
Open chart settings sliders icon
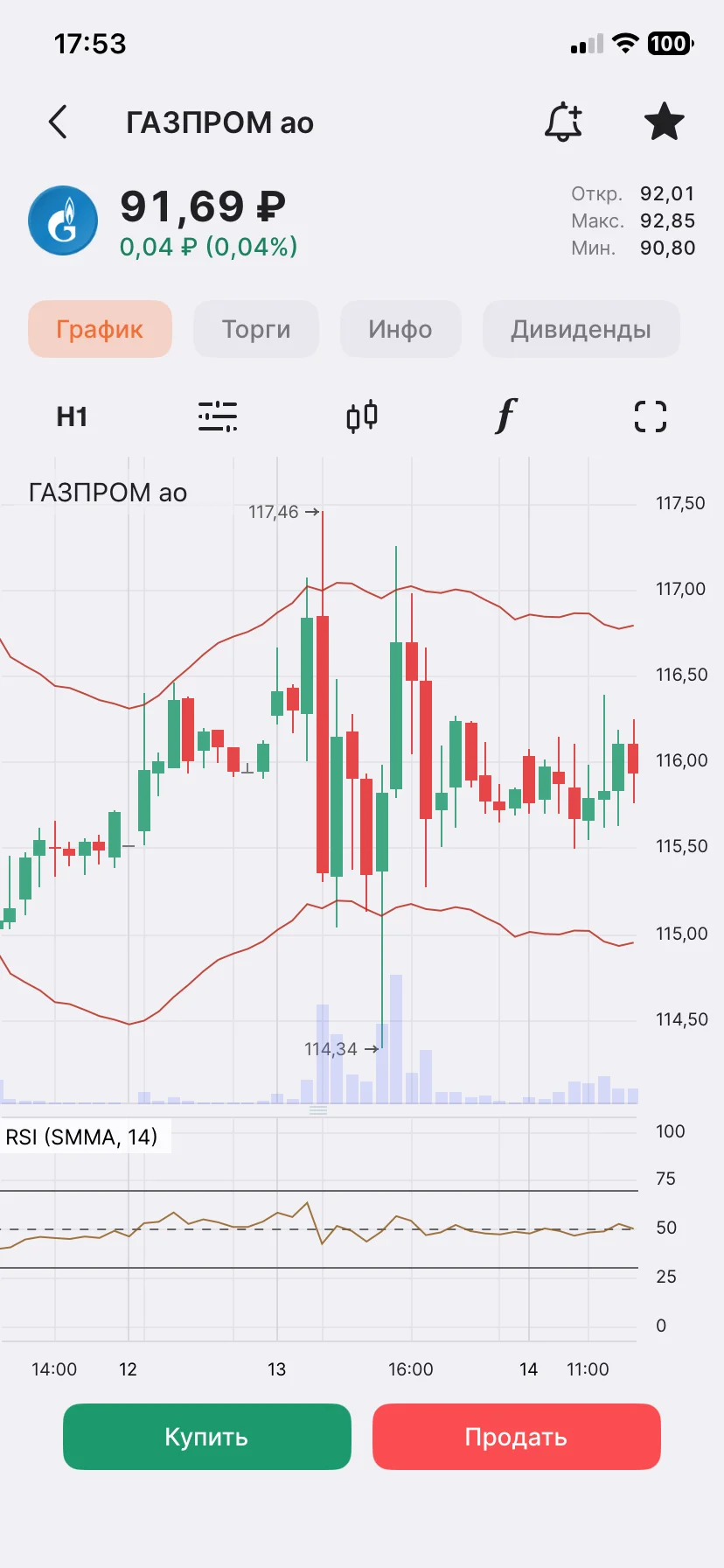click(x=218, y=416)
